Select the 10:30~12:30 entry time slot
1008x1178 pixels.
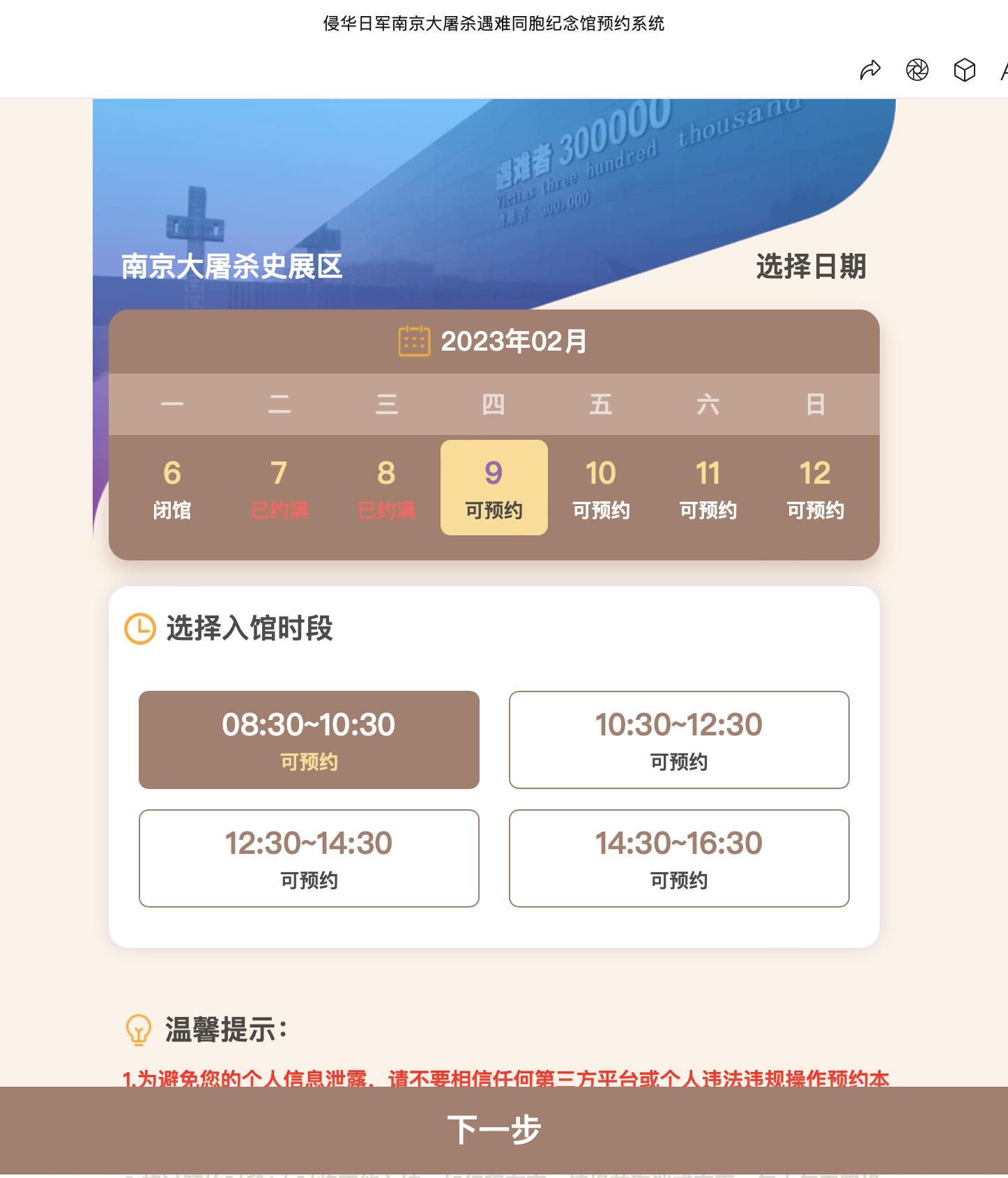679,740
